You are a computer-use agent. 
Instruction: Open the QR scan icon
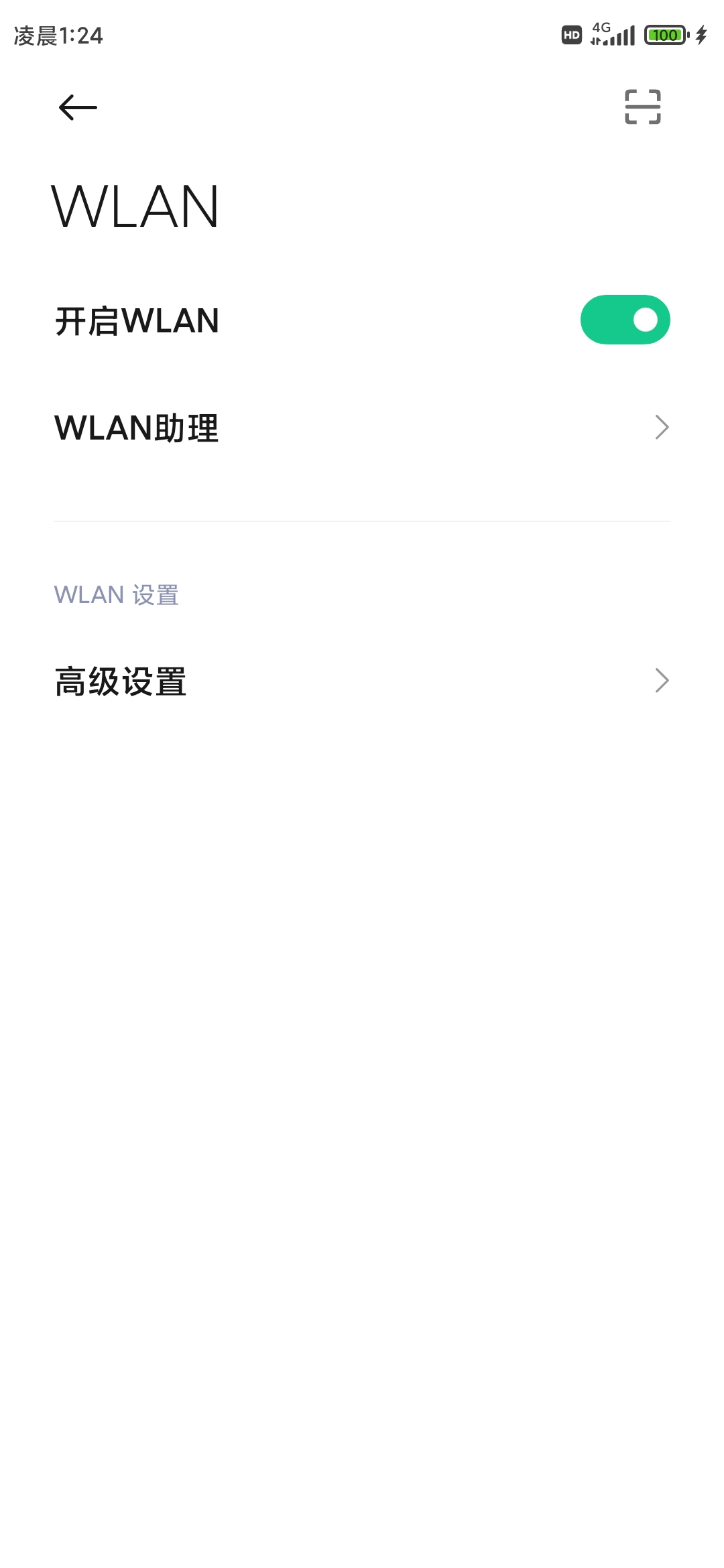pyautogui.click(x=642, y=107)
